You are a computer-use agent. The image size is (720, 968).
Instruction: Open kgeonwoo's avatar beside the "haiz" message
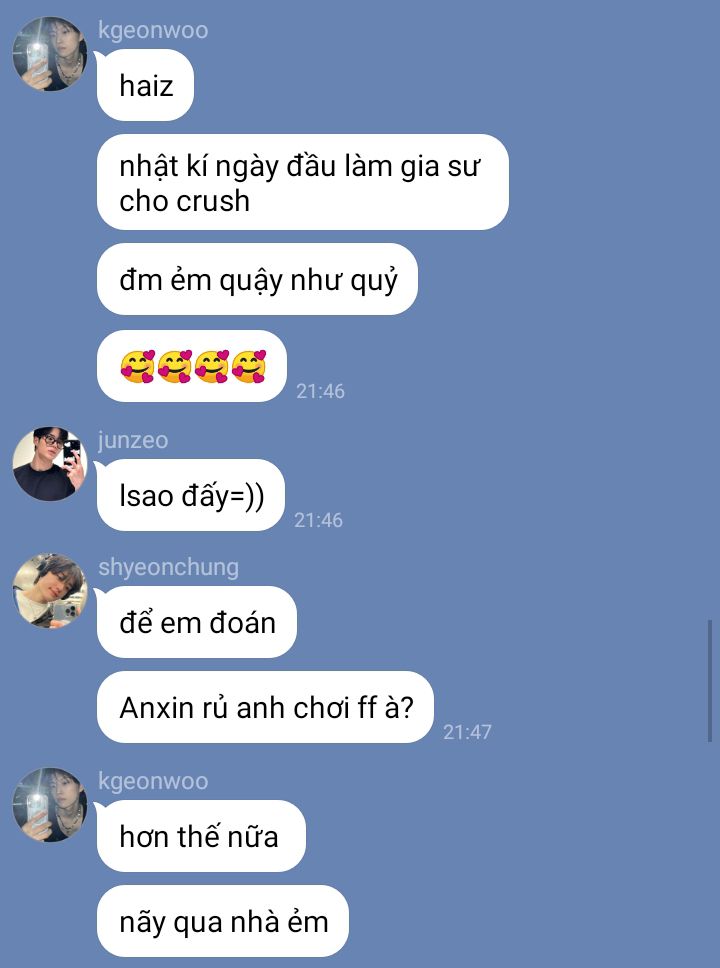coord(50,55)
